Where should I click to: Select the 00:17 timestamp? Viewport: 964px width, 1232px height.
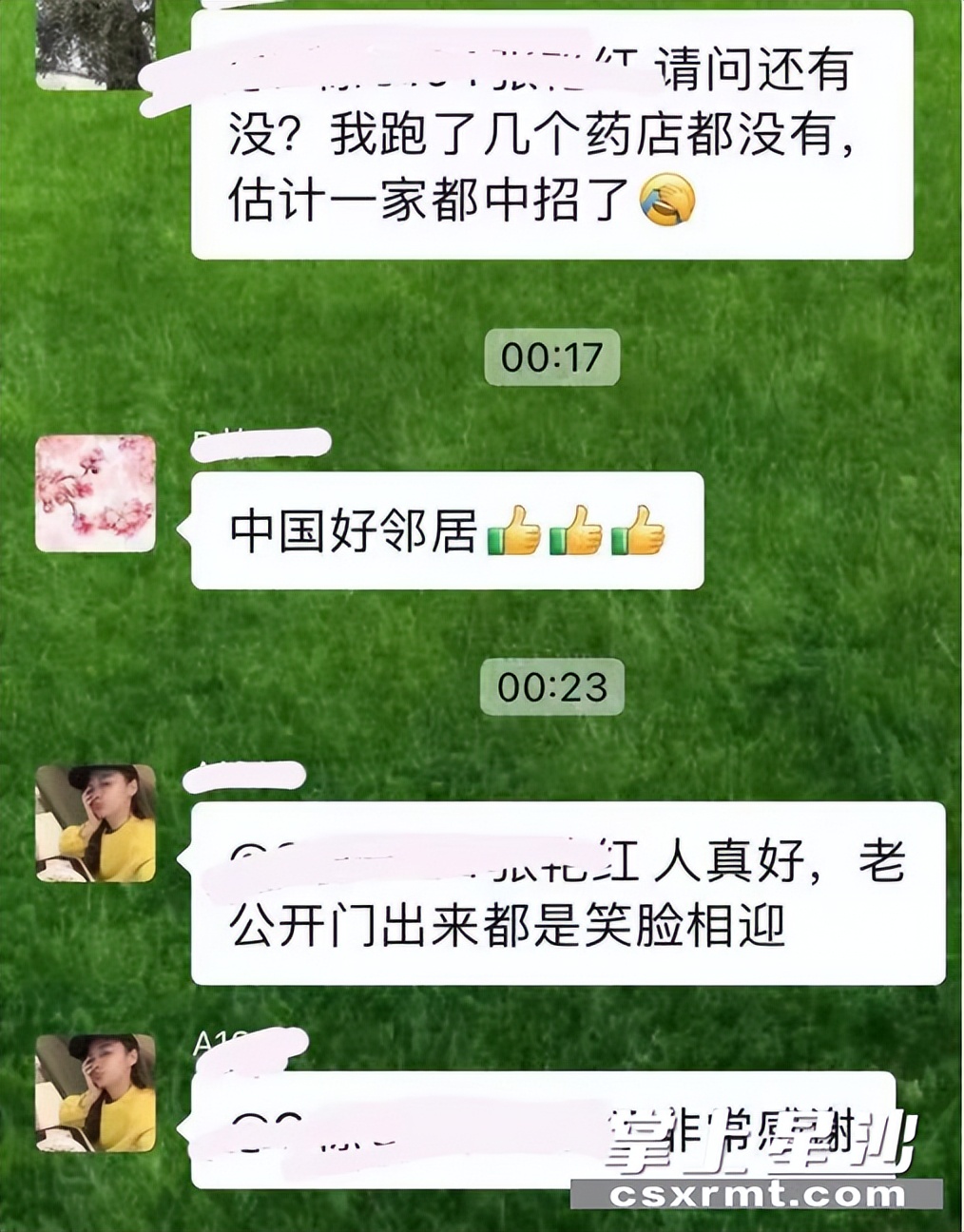point(551,355)
